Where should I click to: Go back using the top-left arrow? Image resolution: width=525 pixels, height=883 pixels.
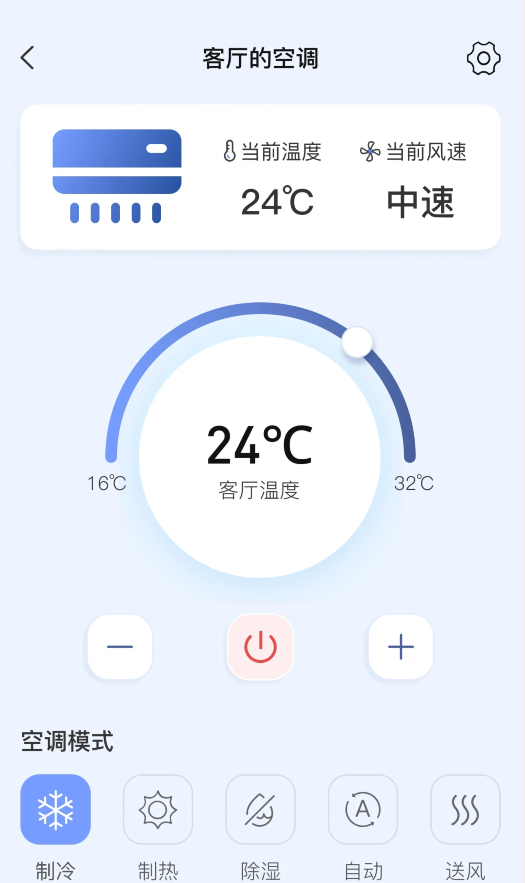coord(27,57)
